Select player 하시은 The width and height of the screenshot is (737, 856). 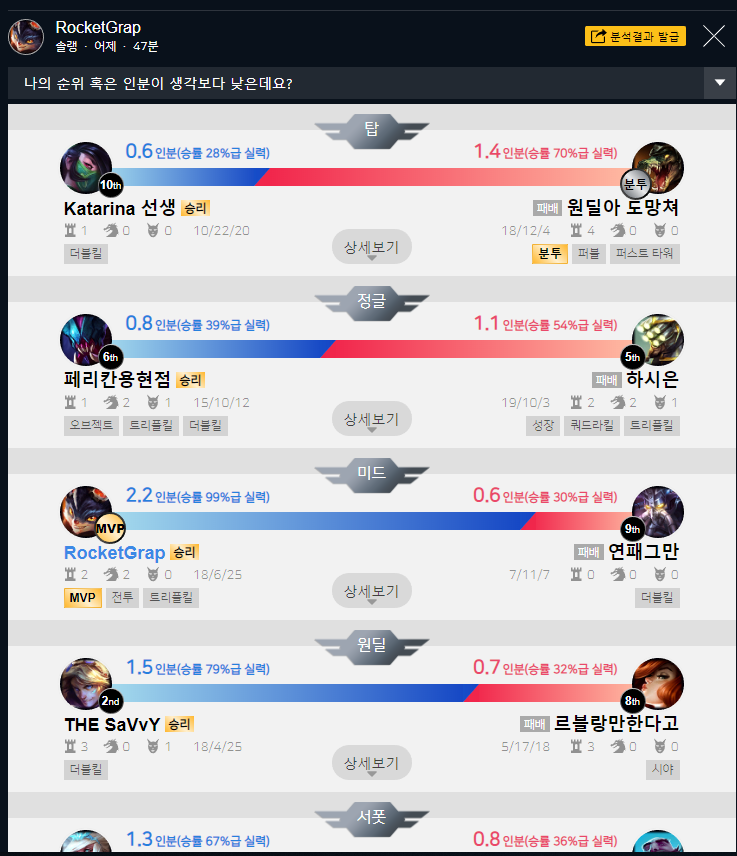click(652, 380)
